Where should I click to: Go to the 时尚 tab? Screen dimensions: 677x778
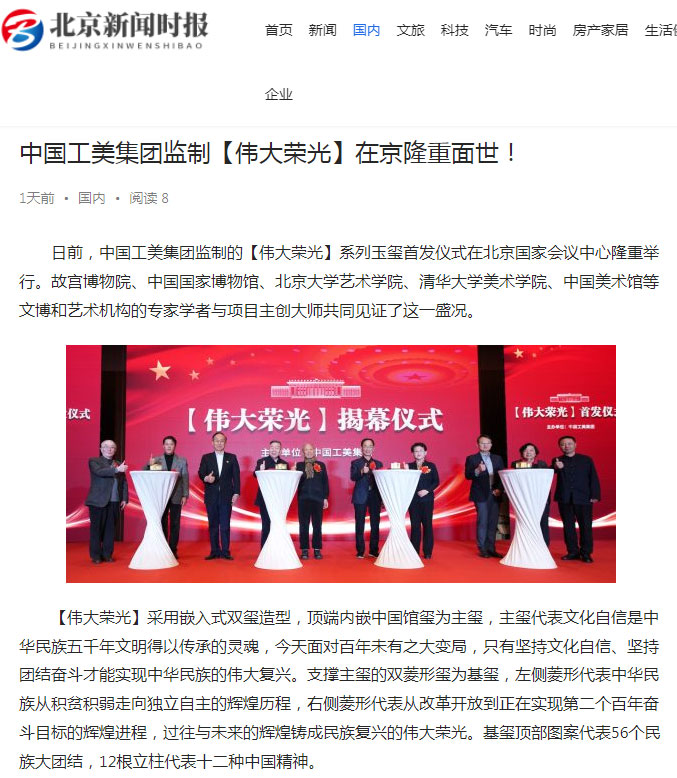542,30
